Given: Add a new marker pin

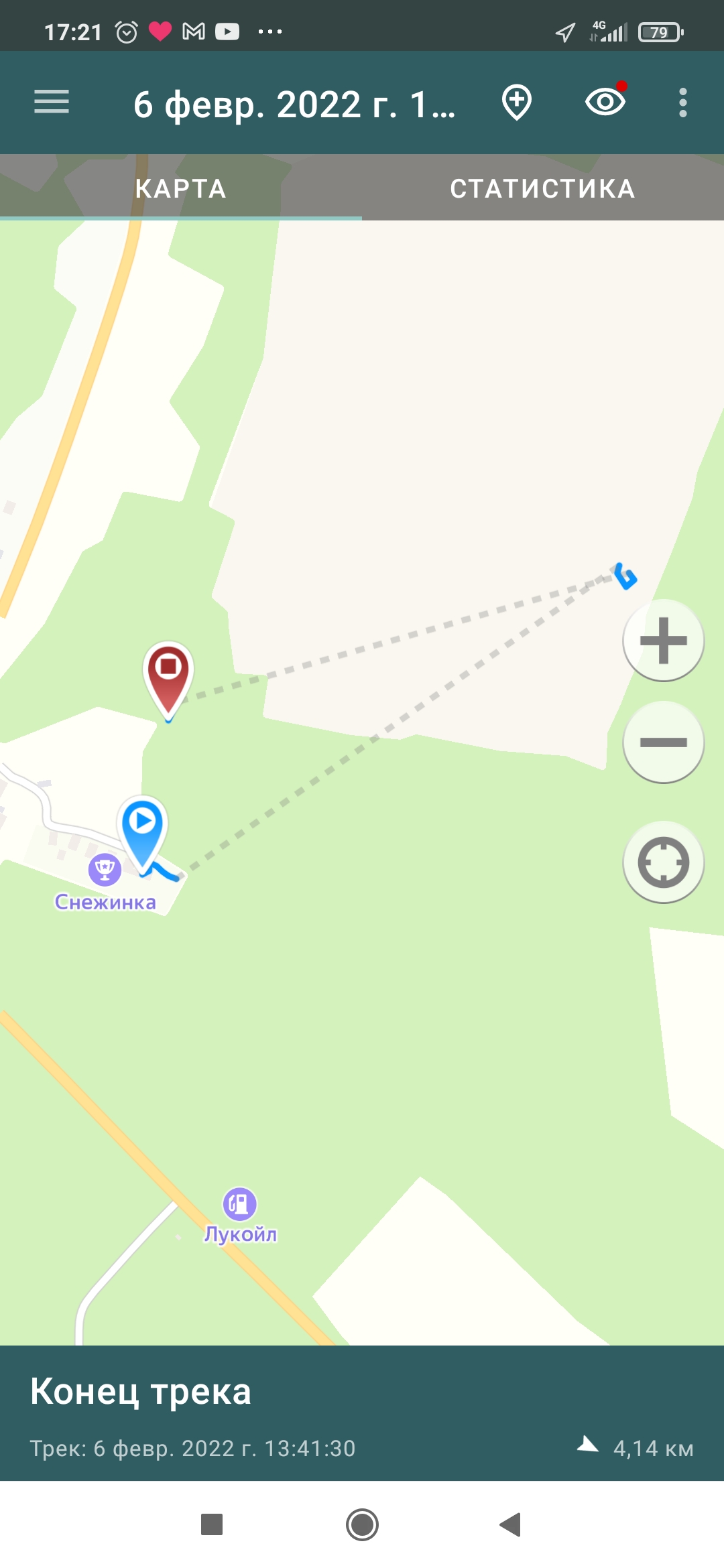Looking at the screenshot, I should tap(517, 103).
